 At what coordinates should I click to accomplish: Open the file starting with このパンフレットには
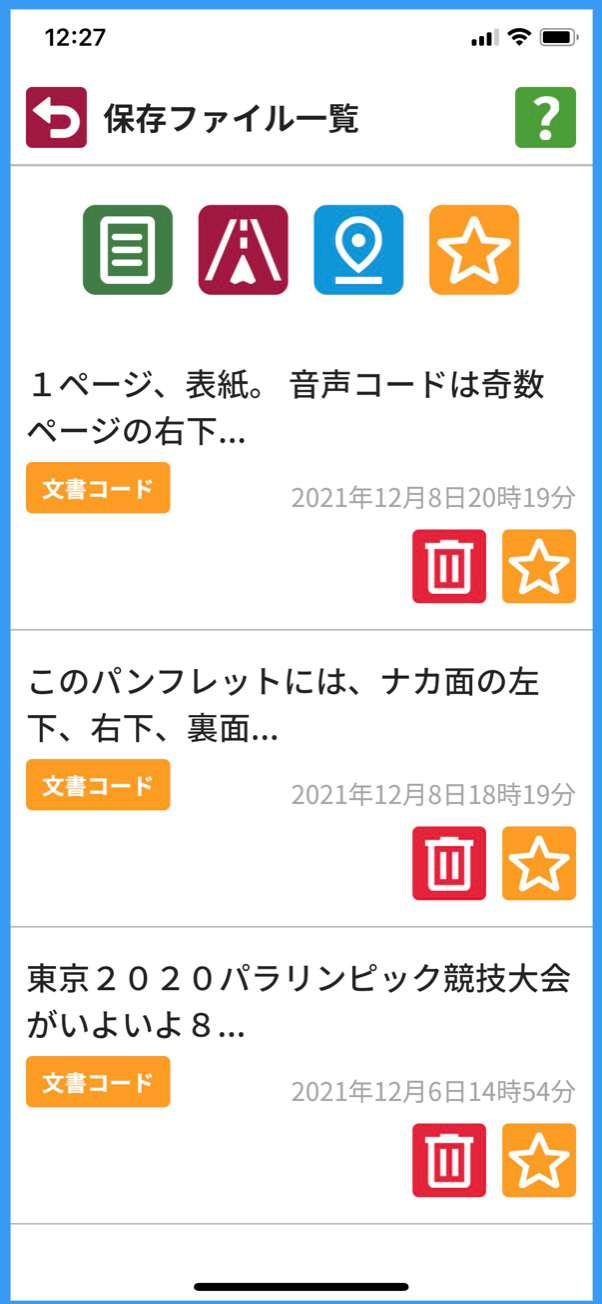tap(285, 706)
